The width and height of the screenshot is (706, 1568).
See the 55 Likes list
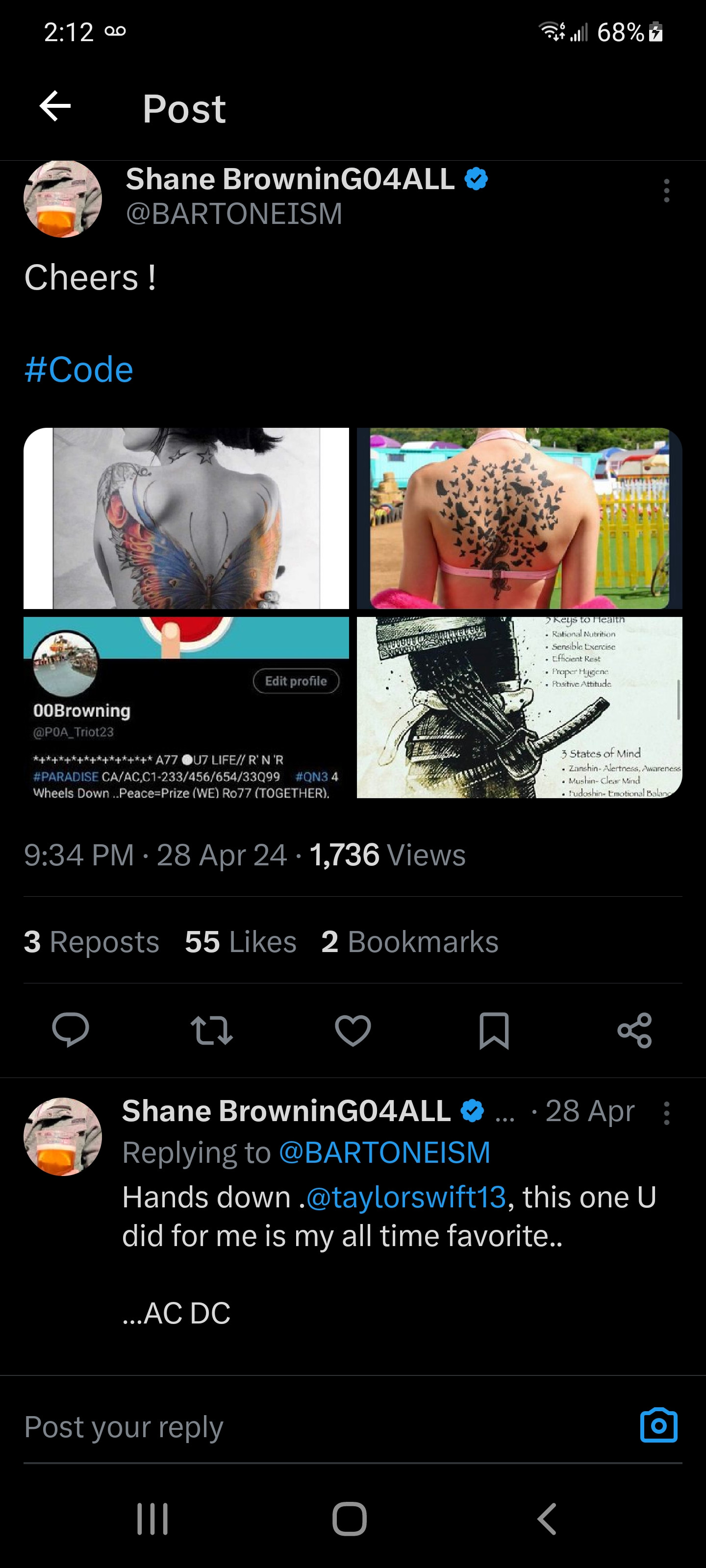[x=241, y=942]
